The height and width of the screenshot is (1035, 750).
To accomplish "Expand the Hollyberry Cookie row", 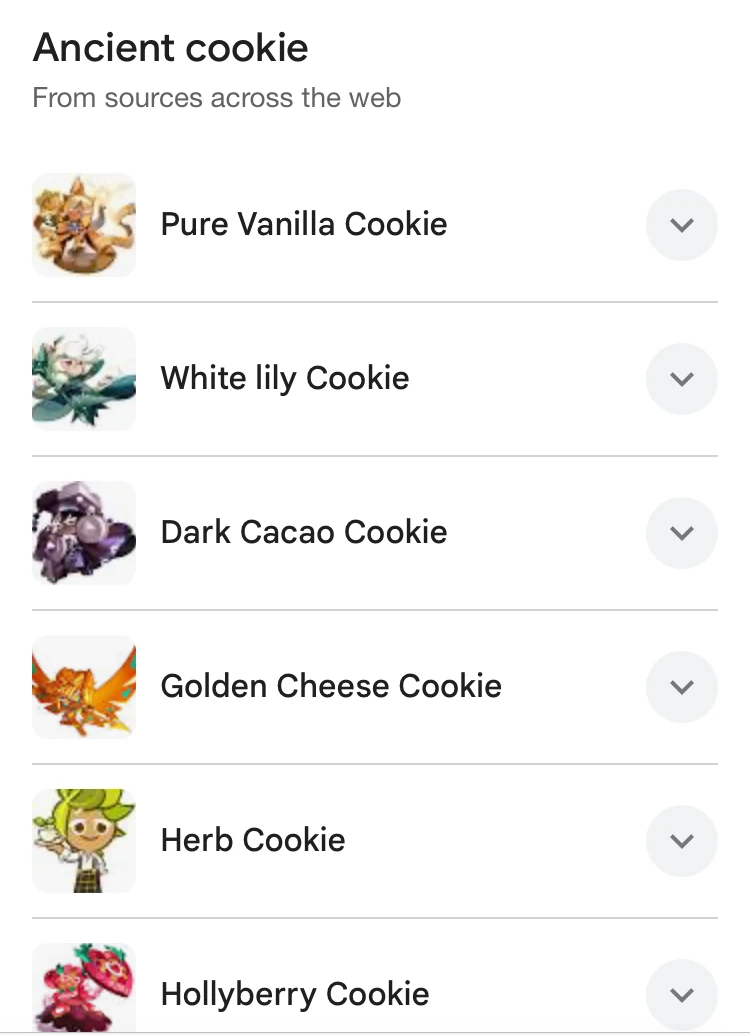I will click(682, 994).
